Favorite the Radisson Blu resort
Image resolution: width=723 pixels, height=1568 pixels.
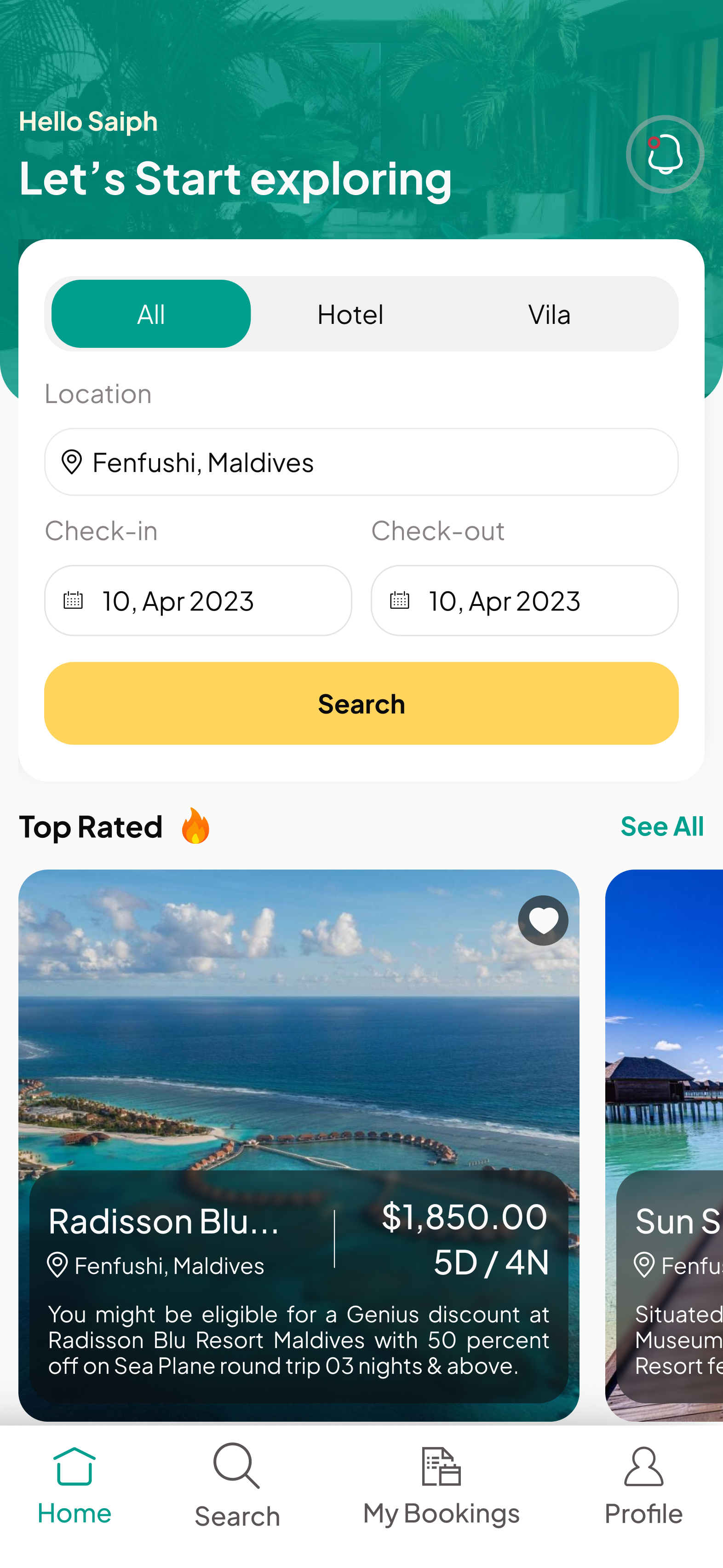point(543,920)
